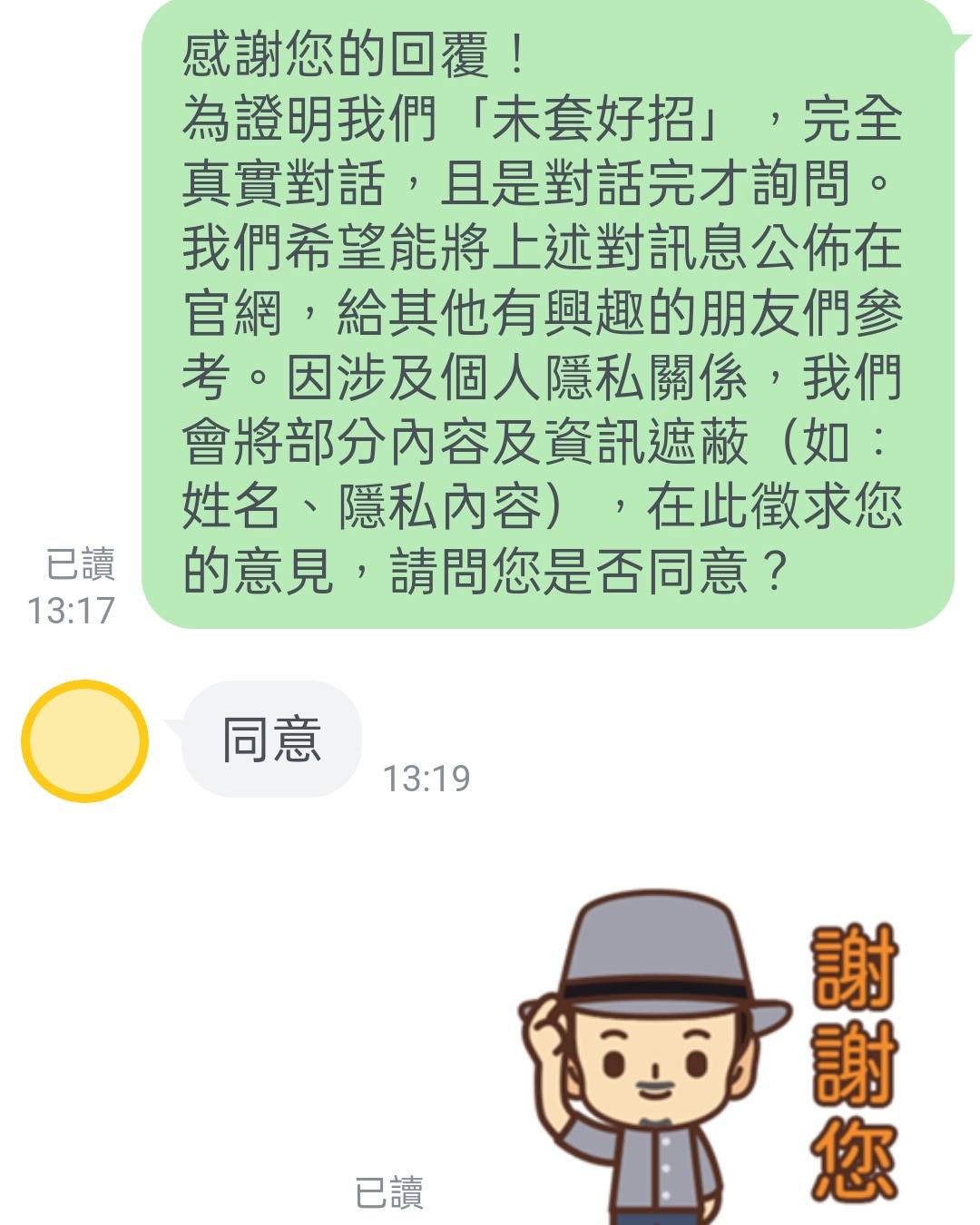Image resolution: width=980 pixels, height=1225 pixels.
Task: Open the profile of the sender of 同意
Action: coord(84,740)
